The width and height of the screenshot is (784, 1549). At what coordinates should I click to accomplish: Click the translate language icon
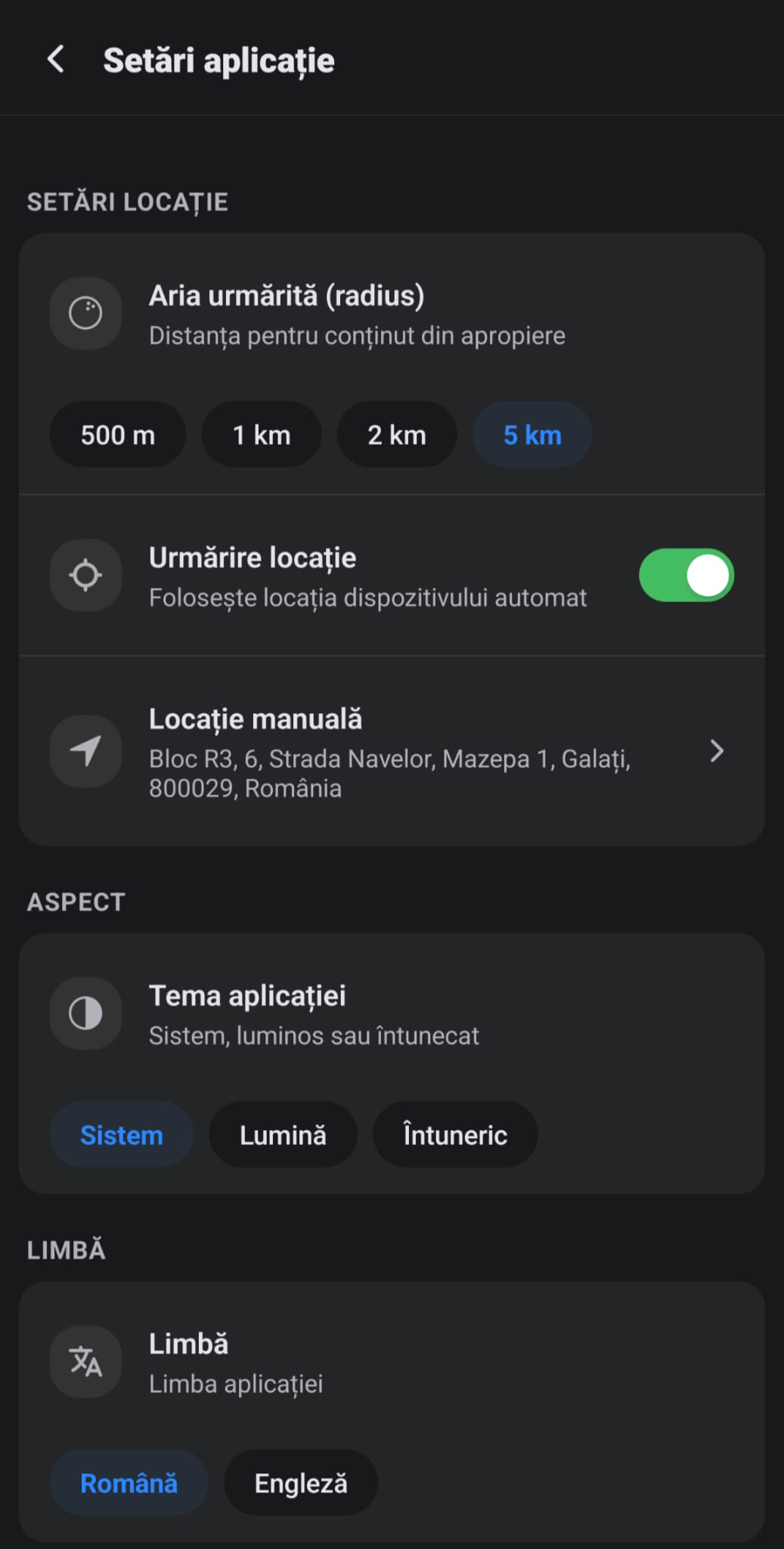click(85, 1362)
